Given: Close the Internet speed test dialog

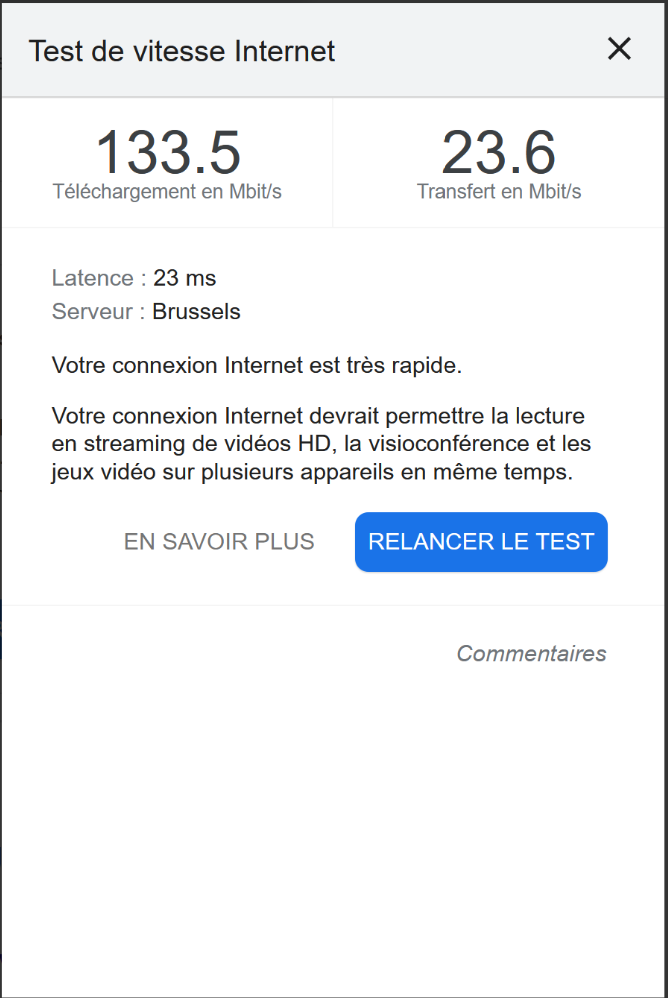Looking at the screenshot, I should 619,49.
